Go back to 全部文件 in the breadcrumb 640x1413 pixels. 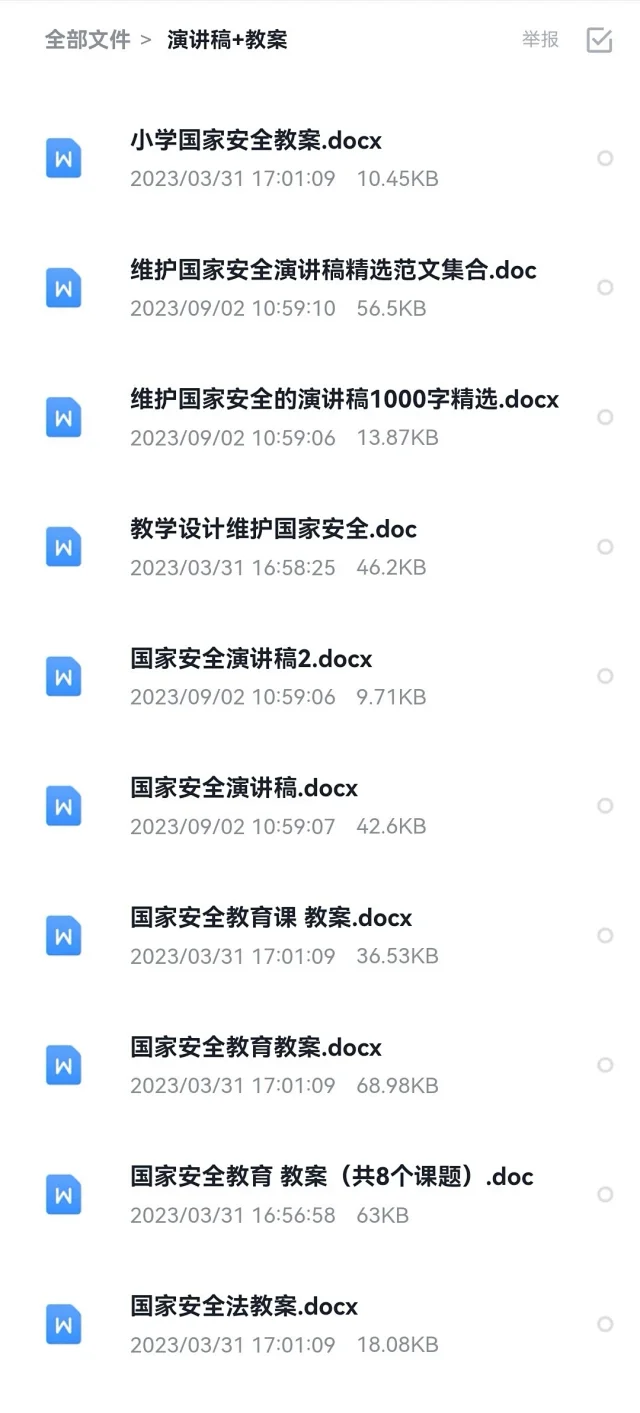coord(88,40)
